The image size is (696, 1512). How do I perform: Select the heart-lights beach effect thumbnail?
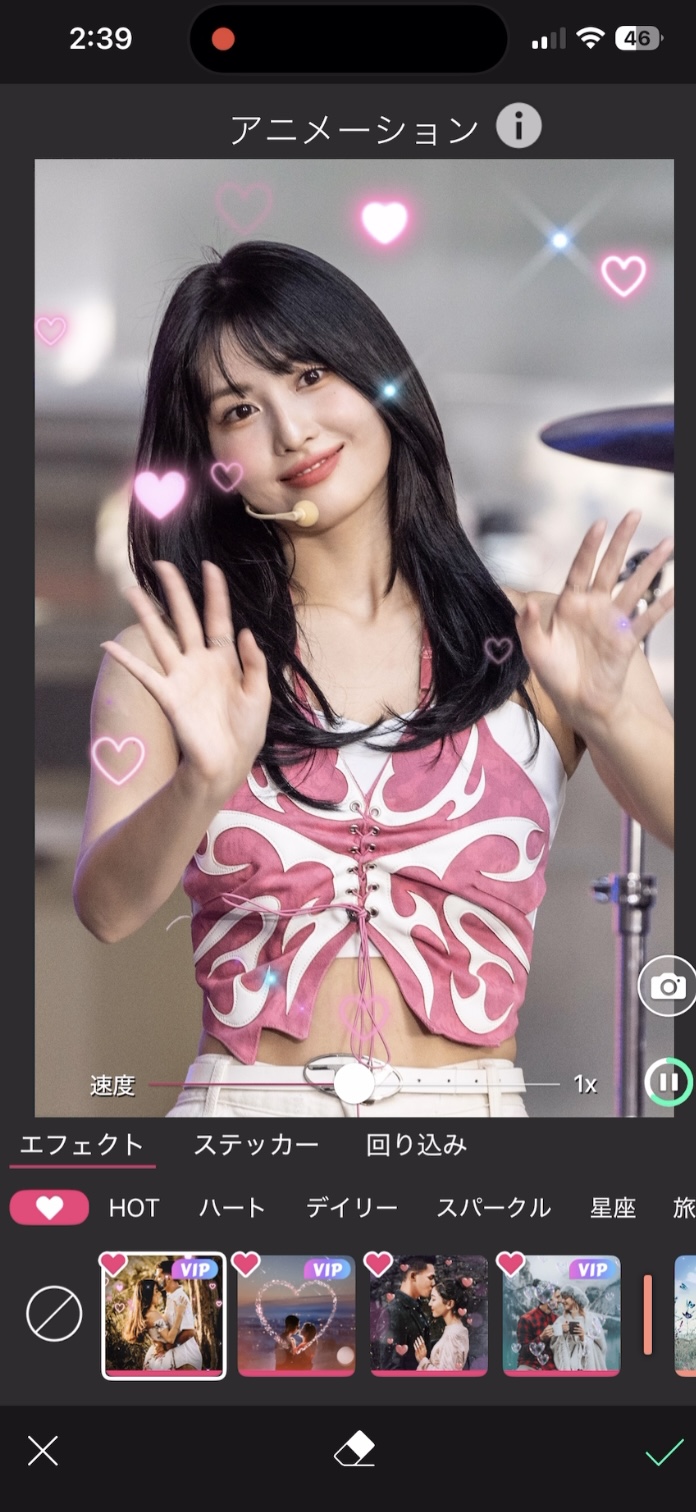296,1315
